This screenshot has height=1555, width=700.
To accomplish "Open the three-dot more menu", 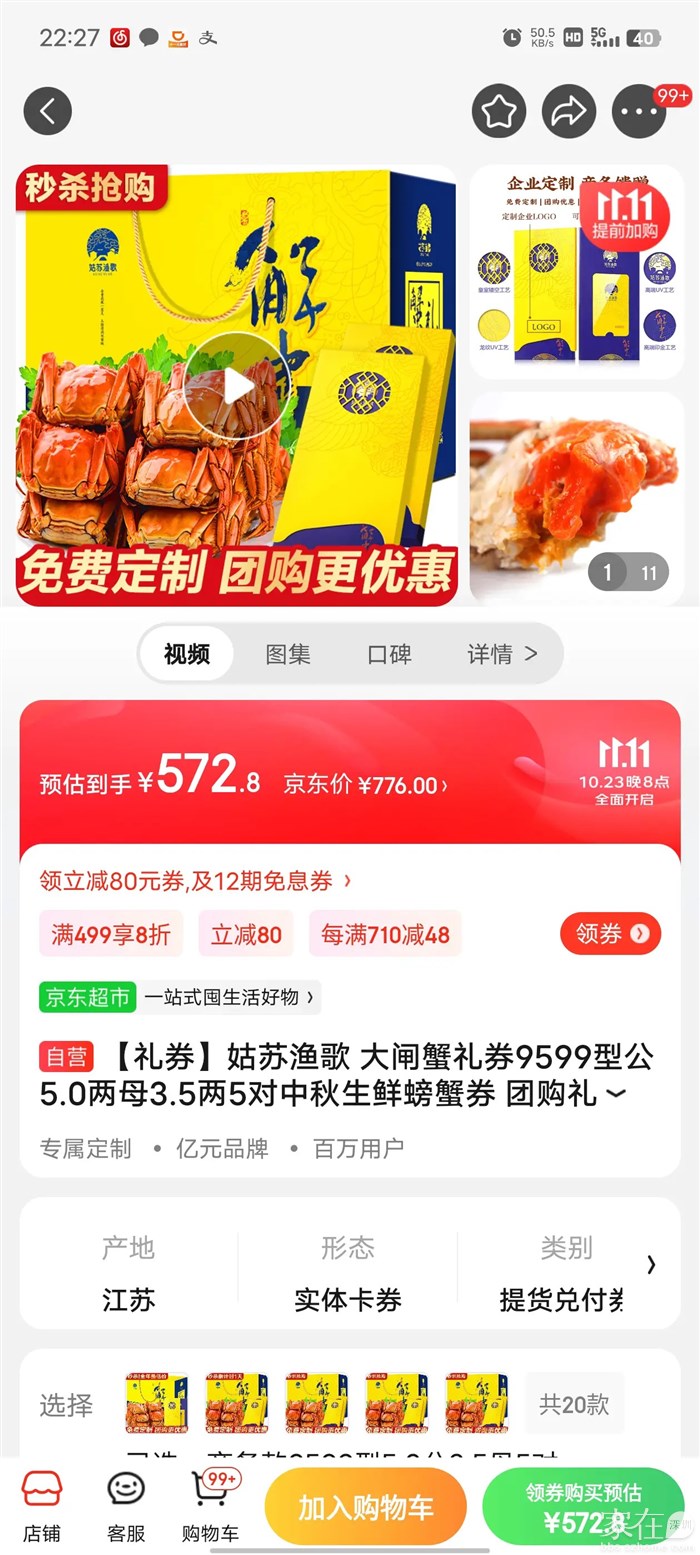I will (x=639, y=112).
